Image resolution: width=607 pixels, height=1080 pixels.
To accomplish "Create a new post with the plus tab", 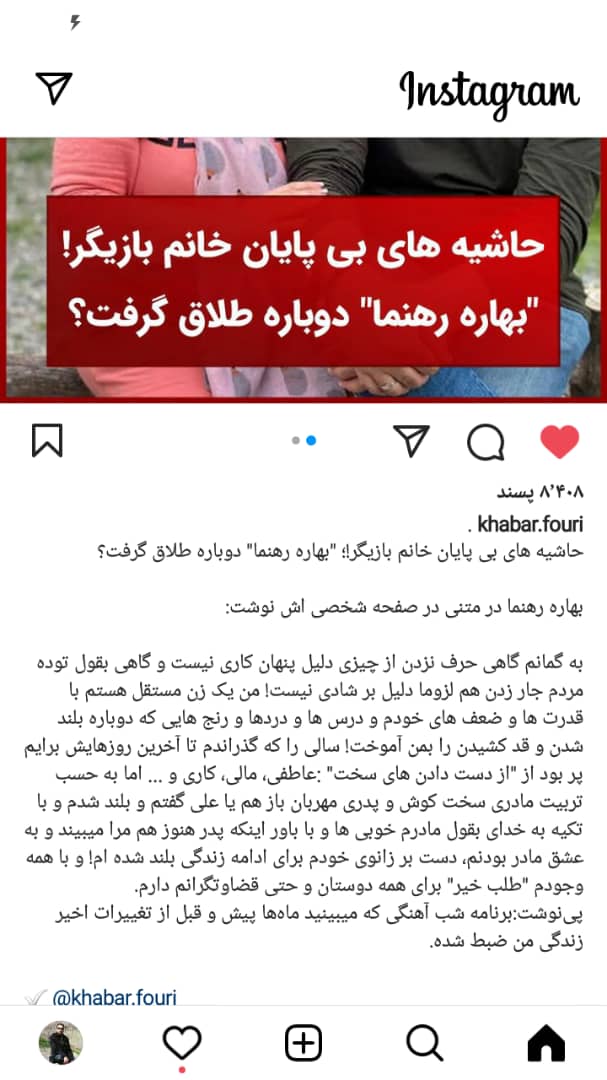I will click(x=303, y=1043).
